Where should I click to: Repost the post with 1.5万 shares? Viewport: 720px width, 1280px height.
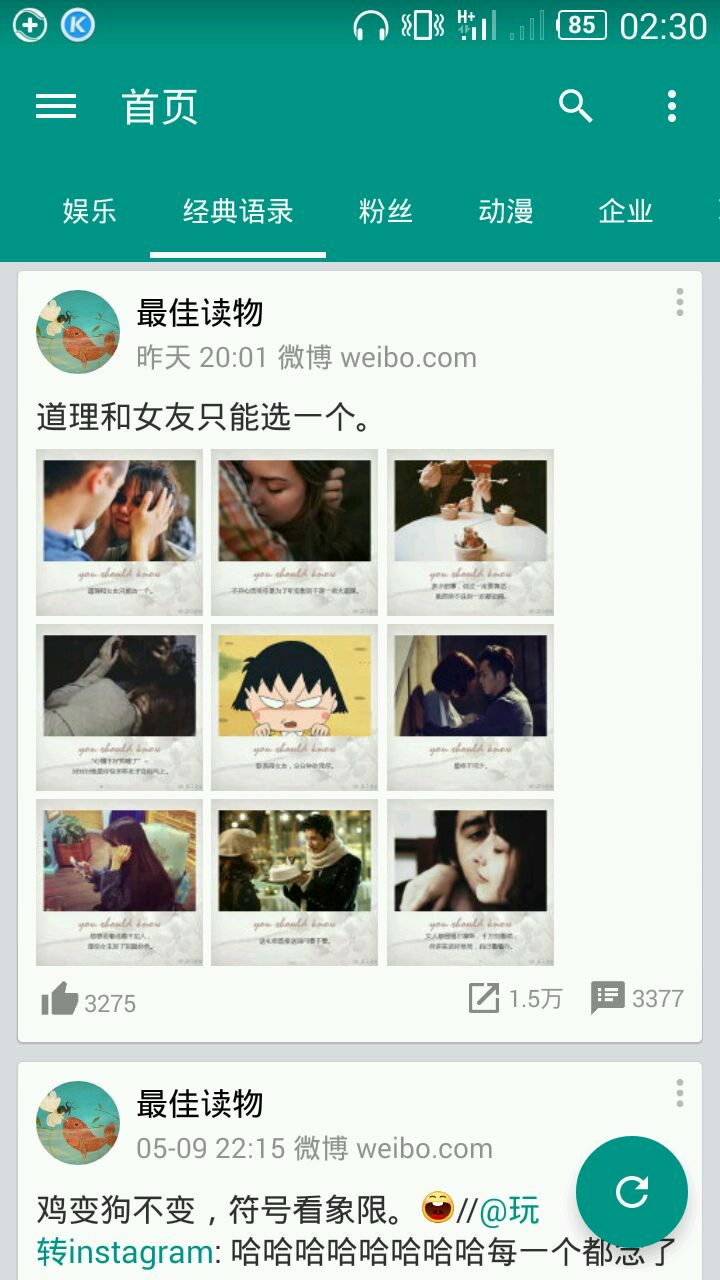(x=485, y=998)
